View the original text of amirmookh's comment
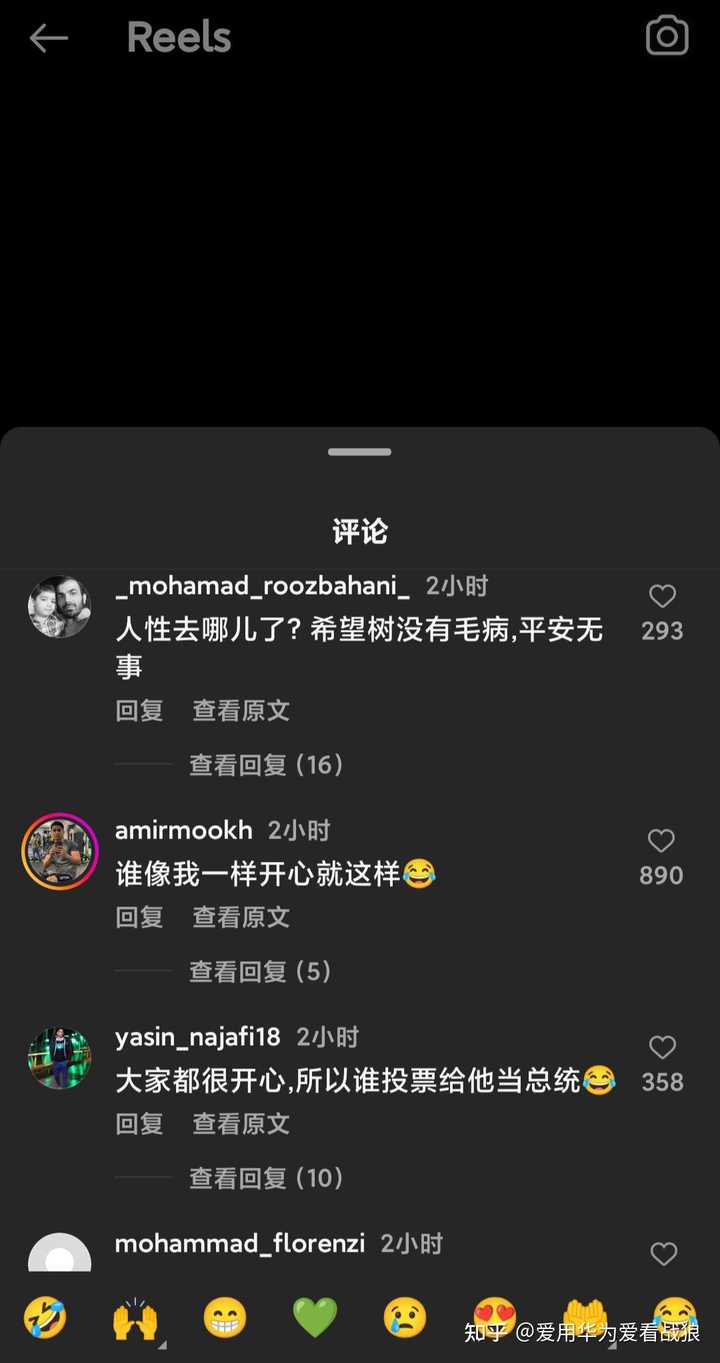720x1363 pixels. 241,917
